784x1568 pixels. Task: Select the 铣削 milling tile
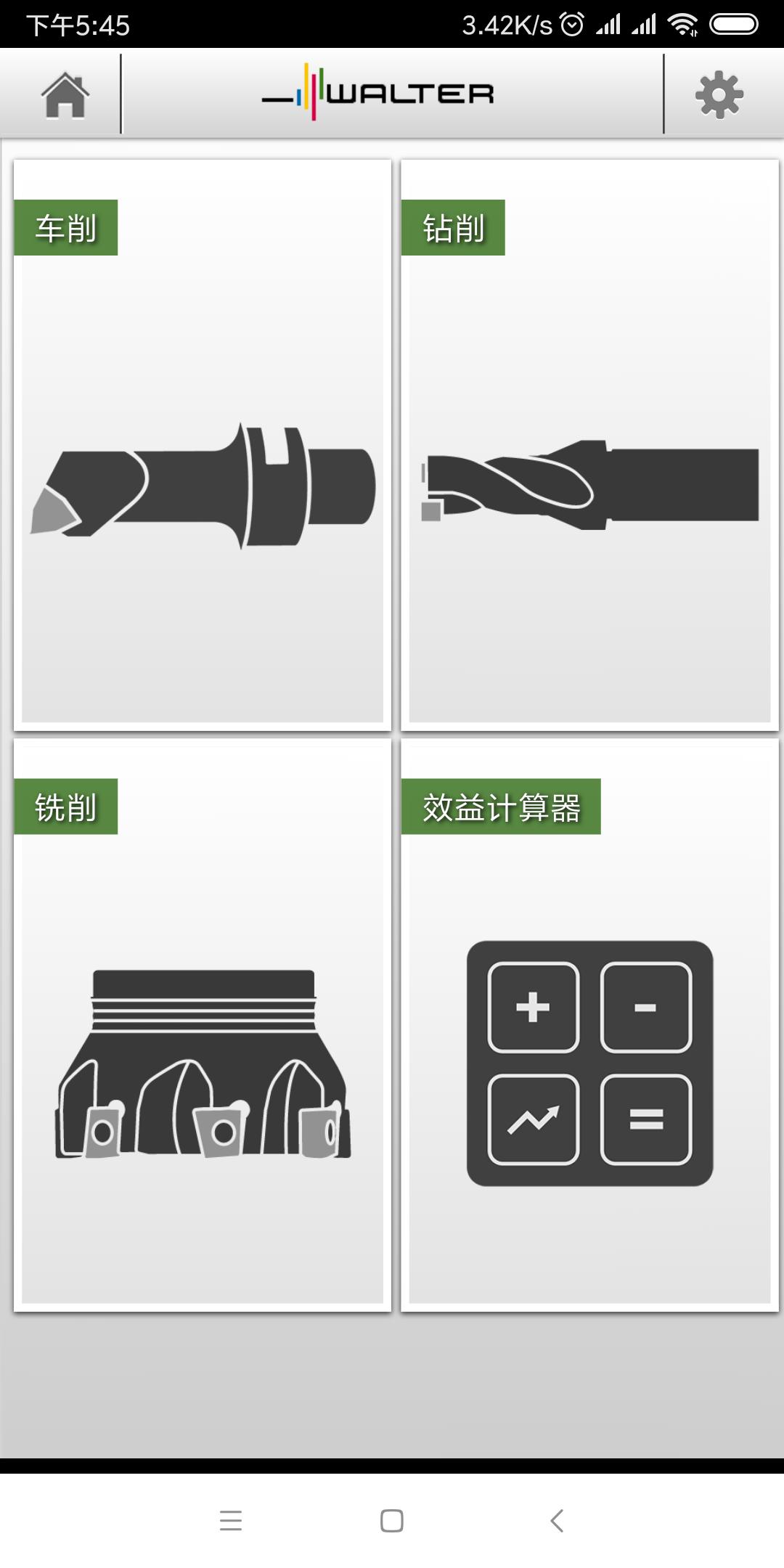point(203,1024)
